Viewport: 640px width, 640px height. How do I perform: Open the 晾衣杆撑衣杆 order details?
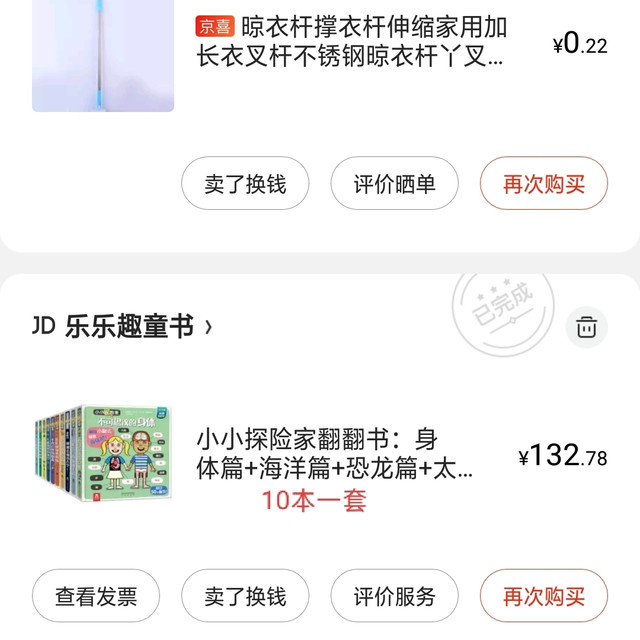click(x=350, y=42)
